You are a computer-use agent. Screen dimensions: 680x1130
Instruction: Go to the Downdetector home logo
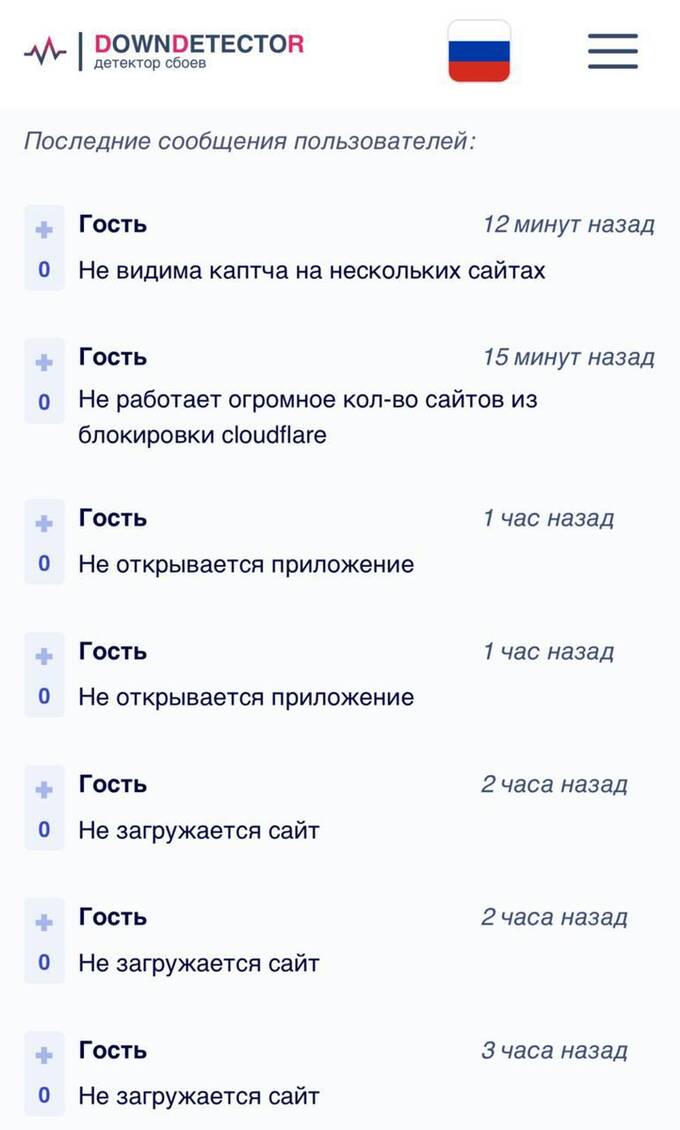coord(164,50)
